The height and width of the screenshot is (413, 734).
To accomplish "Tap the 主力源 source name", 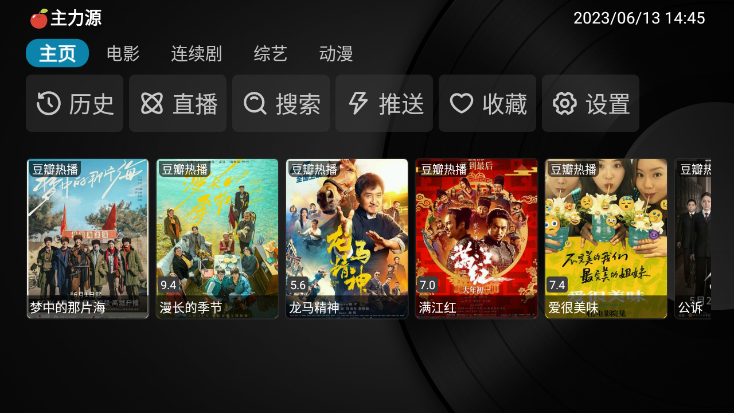I will click(76, 18).
